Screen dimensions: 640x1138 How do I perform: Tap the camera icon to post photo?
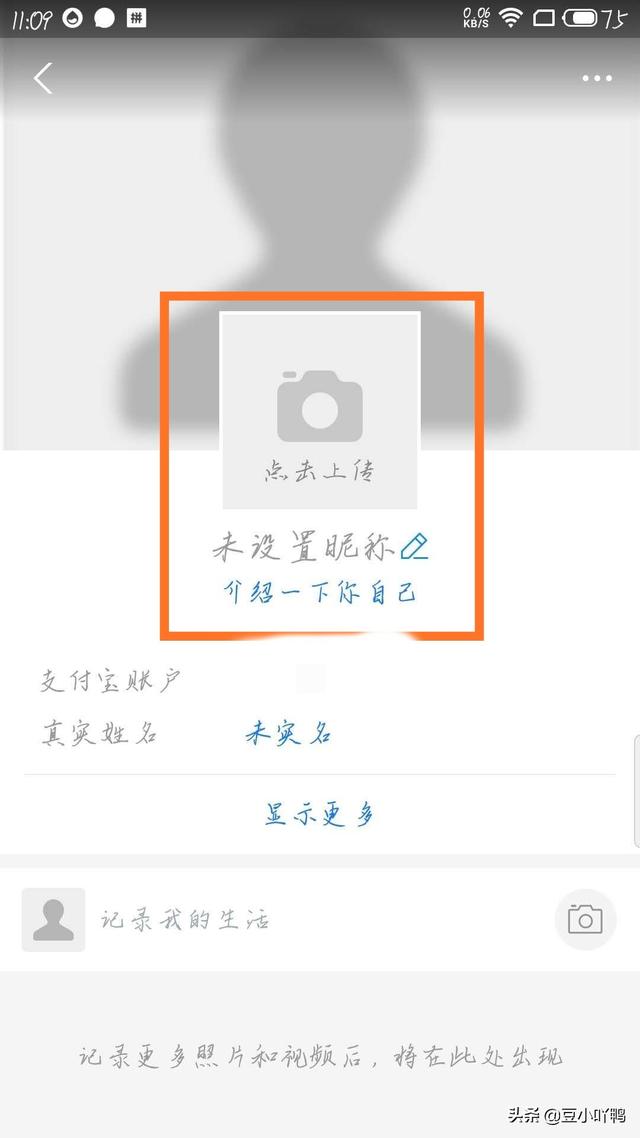click(x=585, y=919)
